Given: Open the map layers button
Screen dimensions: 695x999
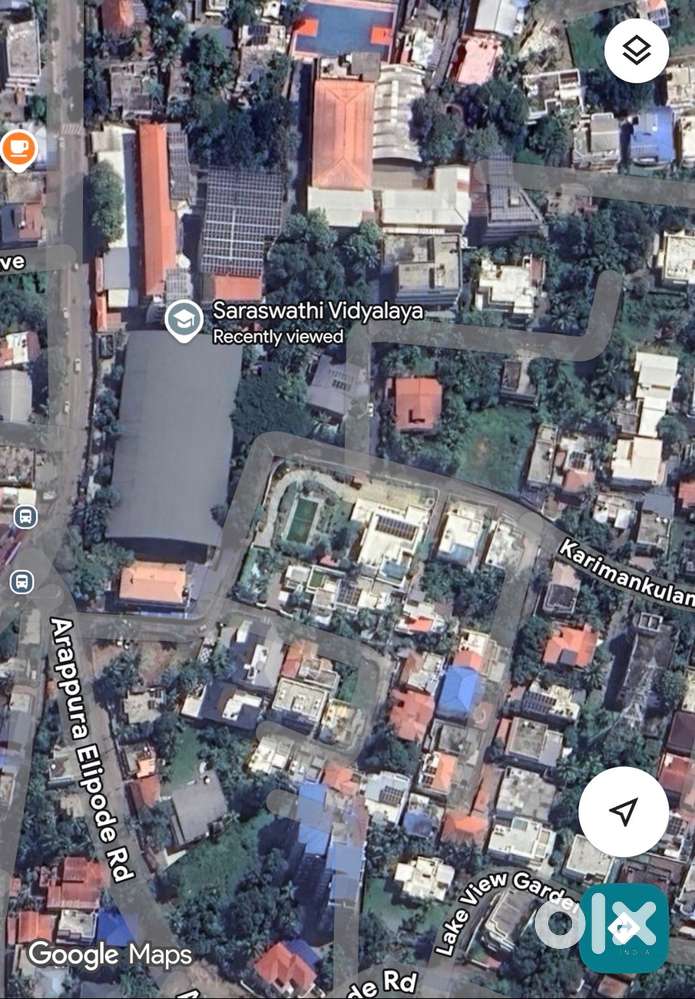Looking at the screenshot, I should pos(636,51).
